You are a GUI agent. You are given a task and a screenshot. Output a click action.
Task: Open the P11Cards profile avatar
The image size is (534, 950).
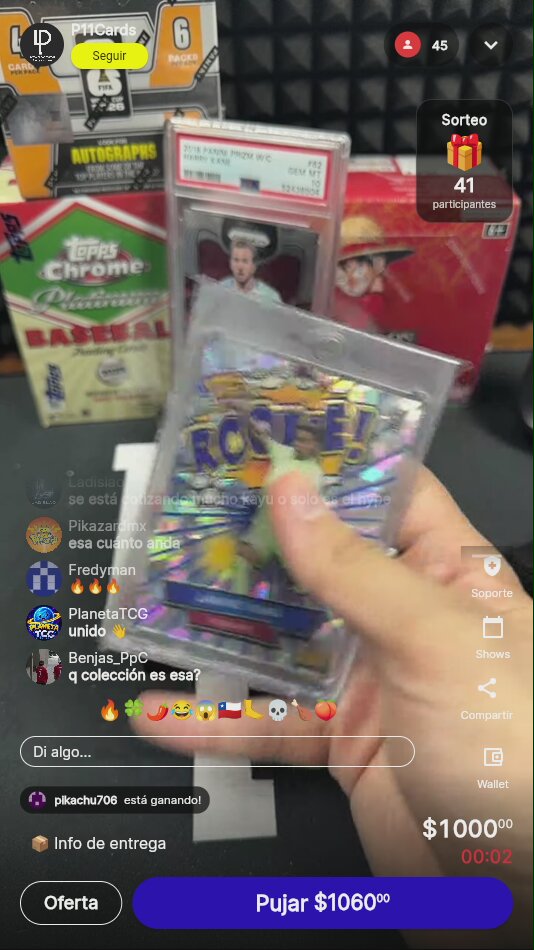pyautogui.click(x=42, y=45)
